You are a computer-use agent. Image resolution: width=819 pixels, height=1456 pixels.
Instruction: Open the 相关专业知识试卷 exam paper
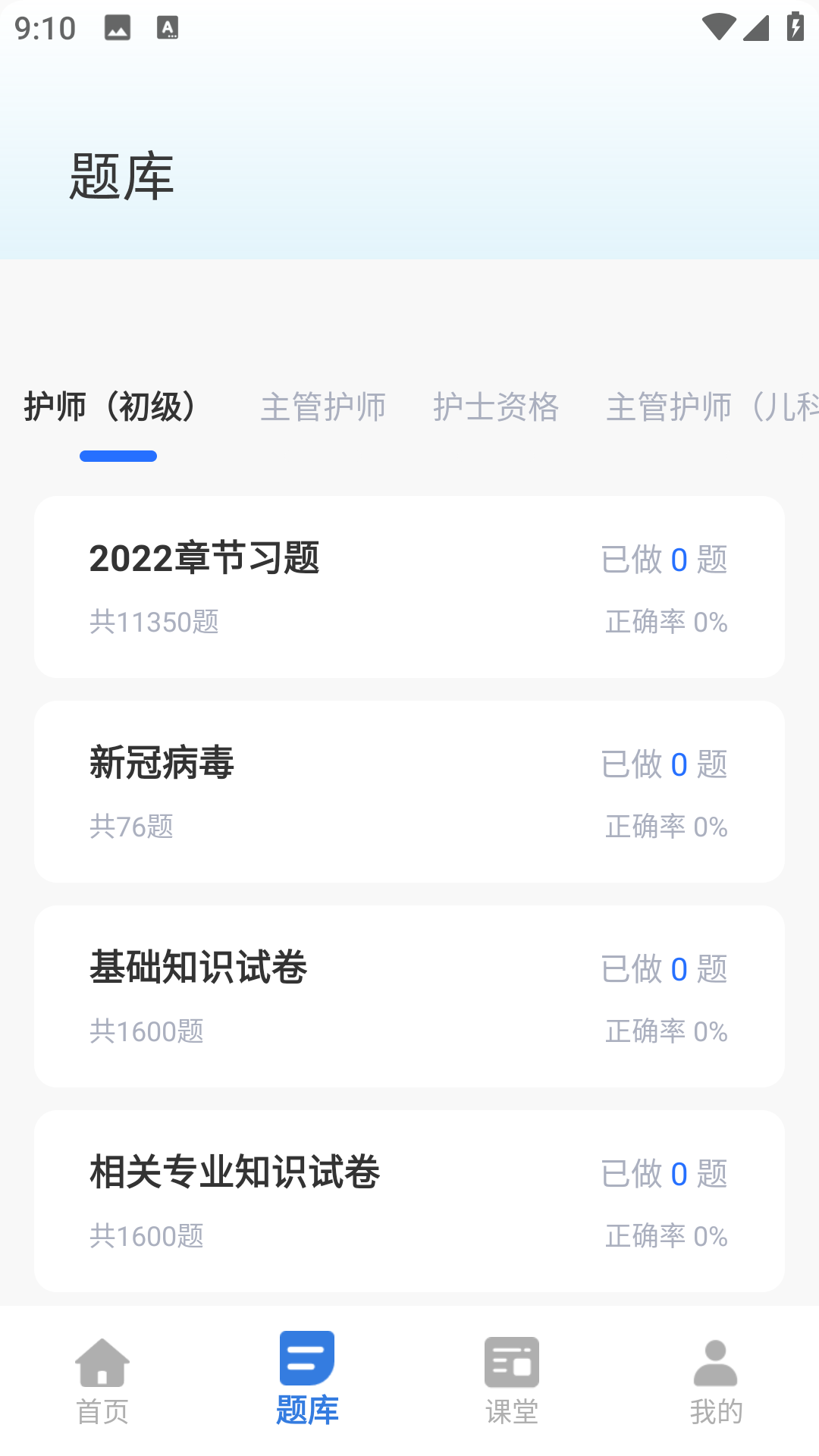409,1201
